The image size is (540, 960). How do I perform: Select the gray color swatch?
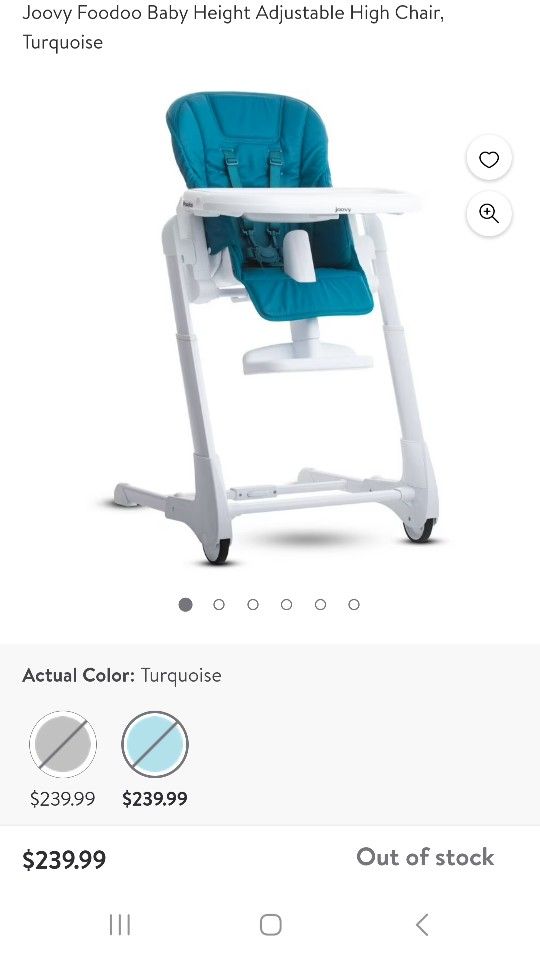(62, 744)
